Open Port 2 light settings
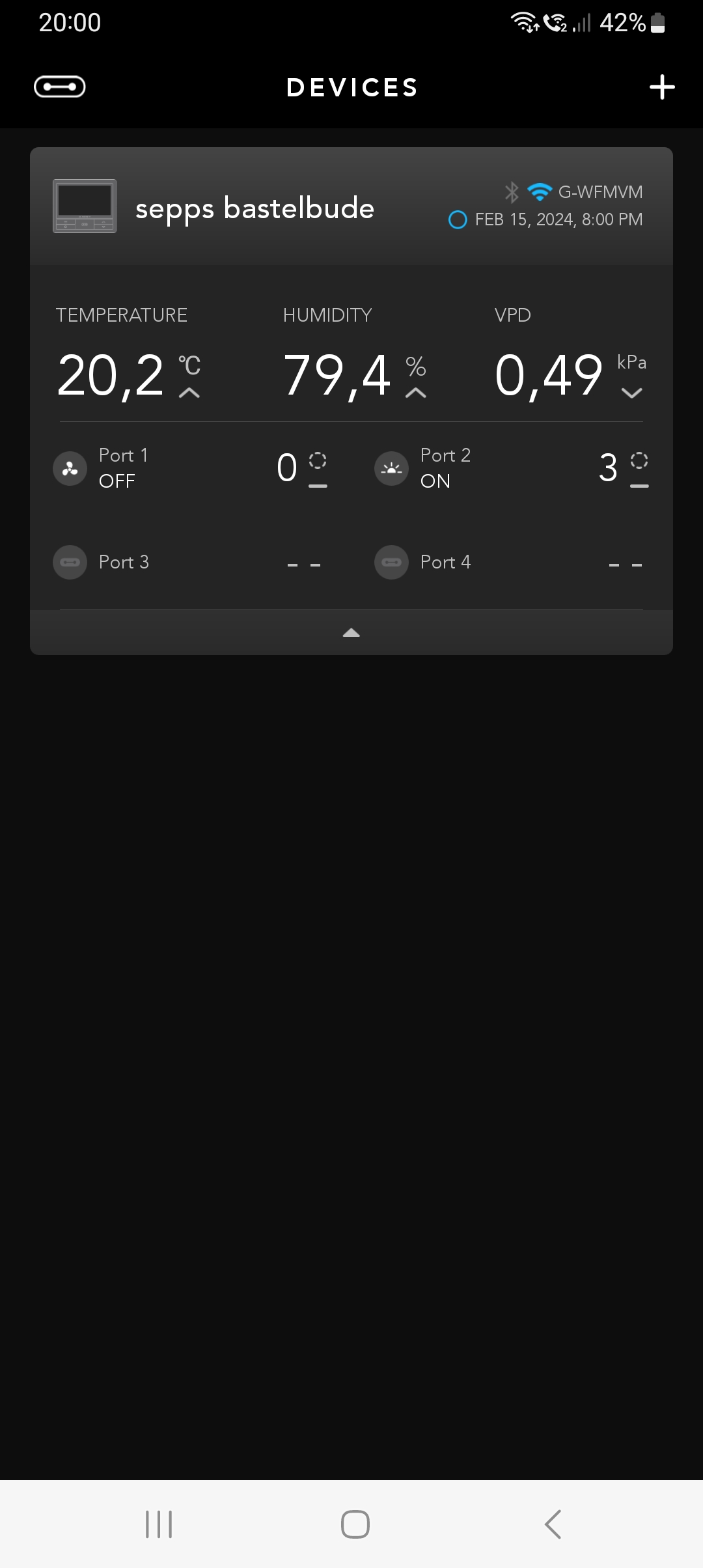 click(x=510, y=468)
